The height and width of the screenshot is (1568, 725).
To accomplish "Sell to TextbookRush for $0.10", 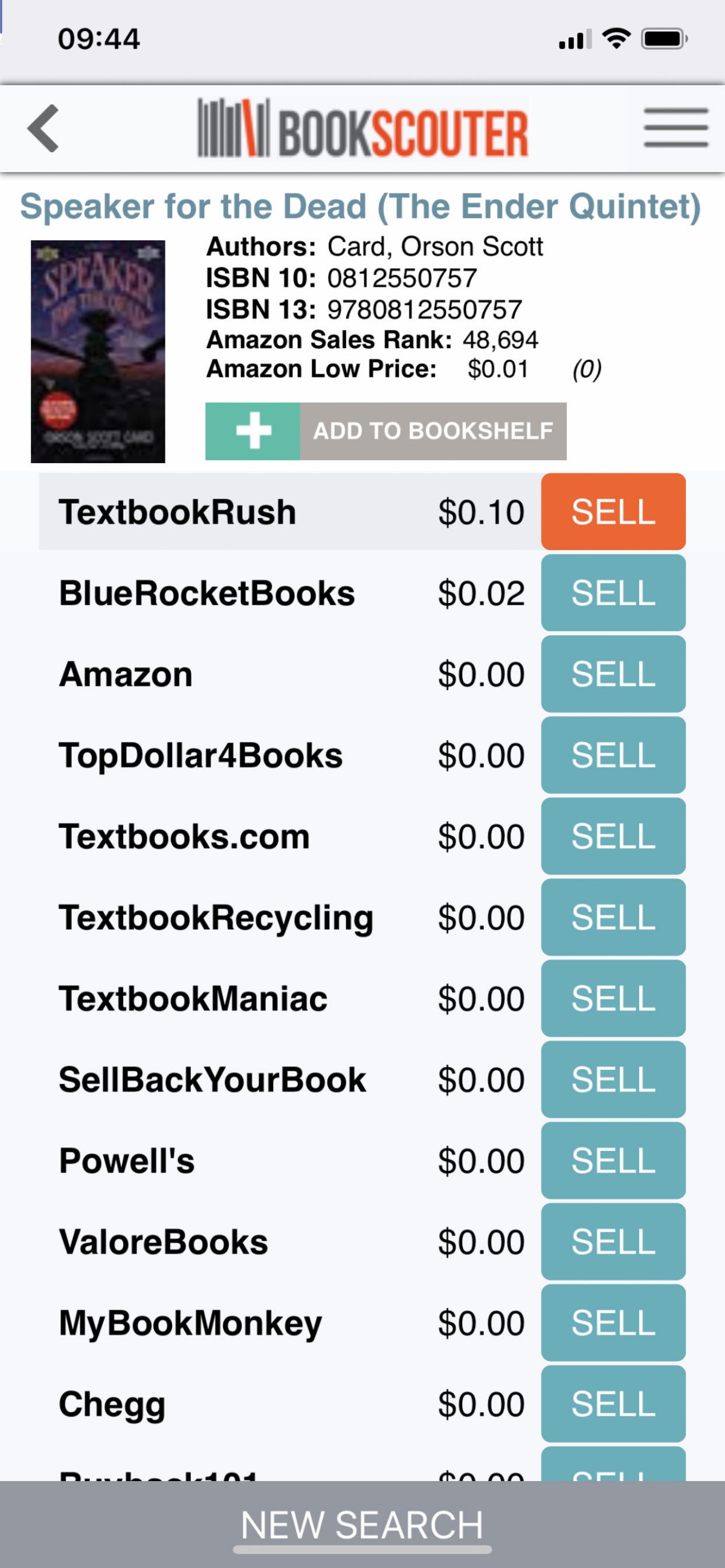I will [x=613, y=512].
